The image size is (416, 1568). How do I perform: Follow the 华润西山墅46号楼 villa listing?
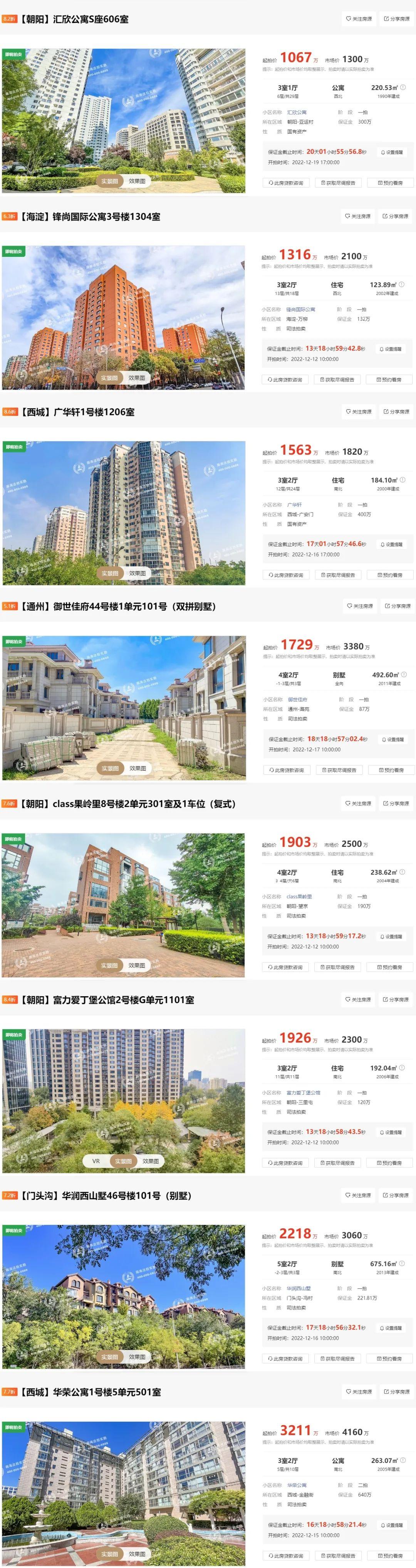[x=358, y=1196]
